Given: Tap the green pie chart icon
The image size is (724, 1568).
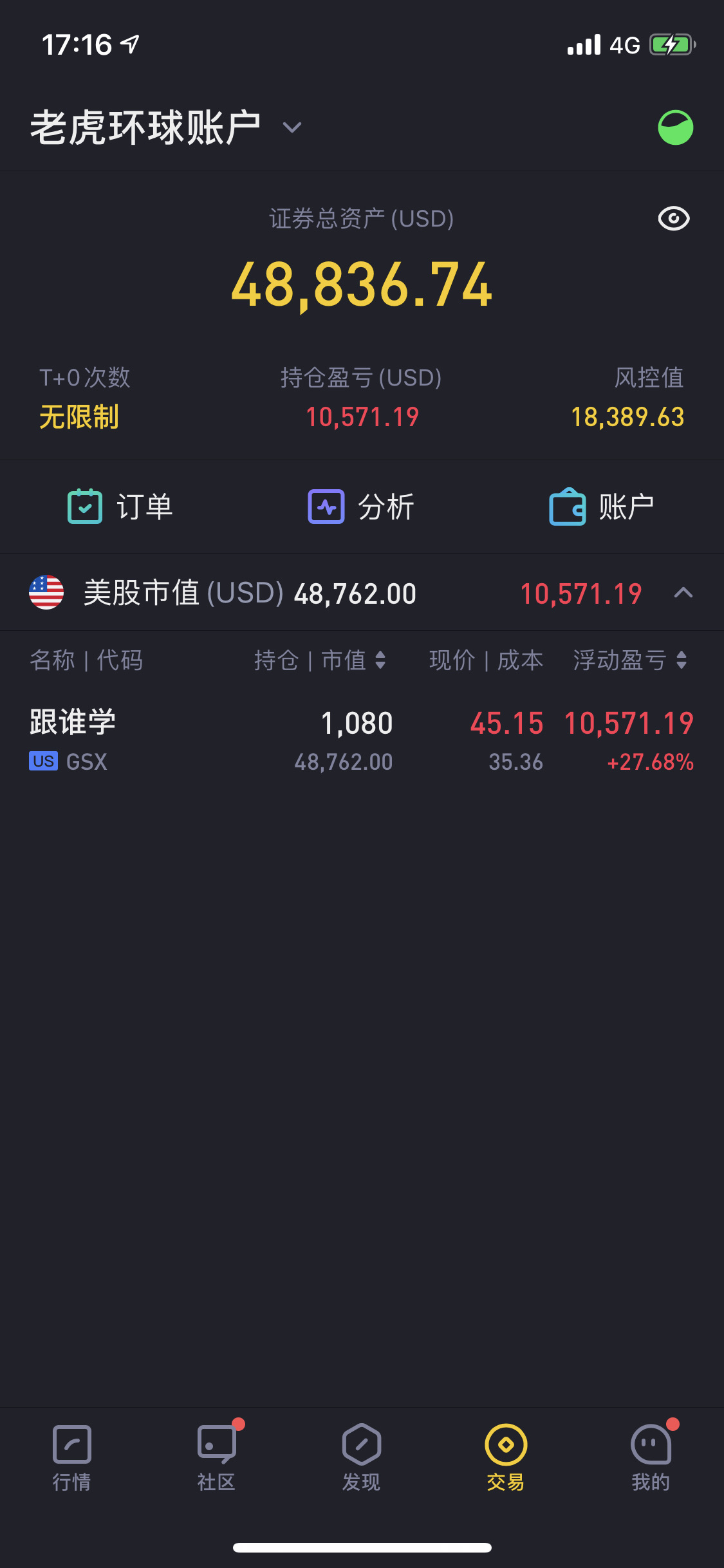Looking at the screenshot, I should coord(675,127).
